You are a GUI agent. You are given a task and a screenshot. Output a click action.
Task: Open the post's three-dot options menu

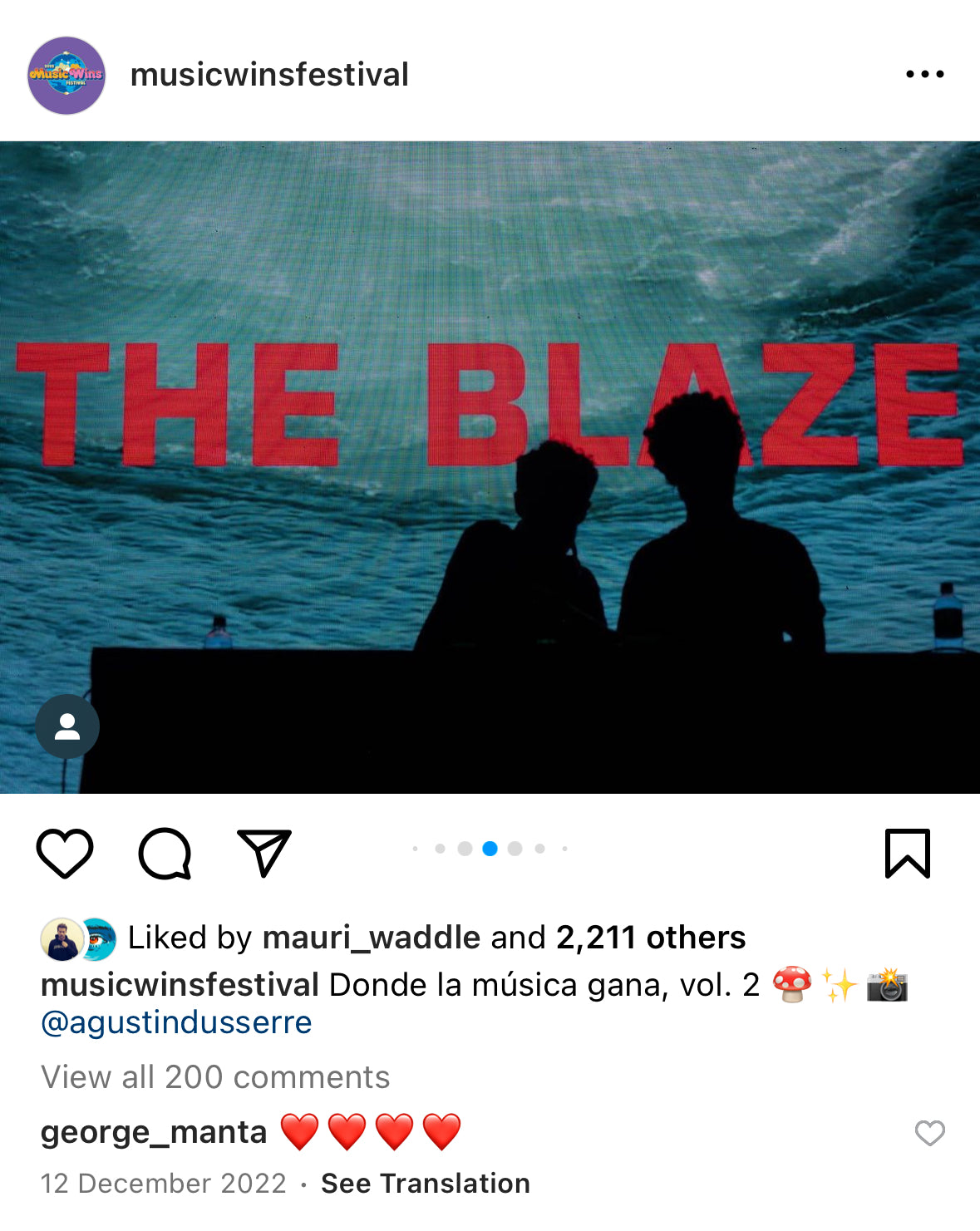pyautogui.click(x=924, y=75)
